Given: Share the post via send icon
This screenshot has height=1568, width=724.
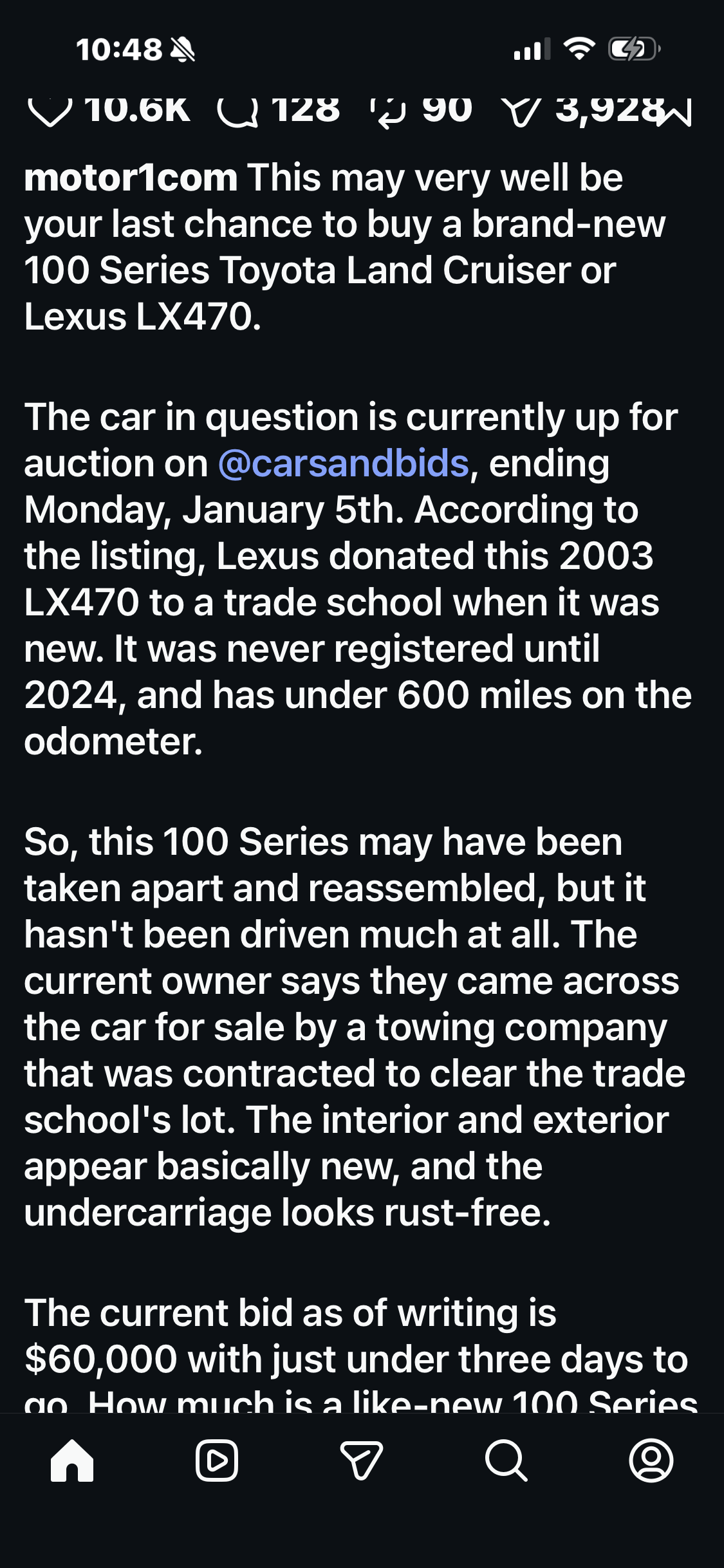Looking at the screenshot, I should 520,112.
